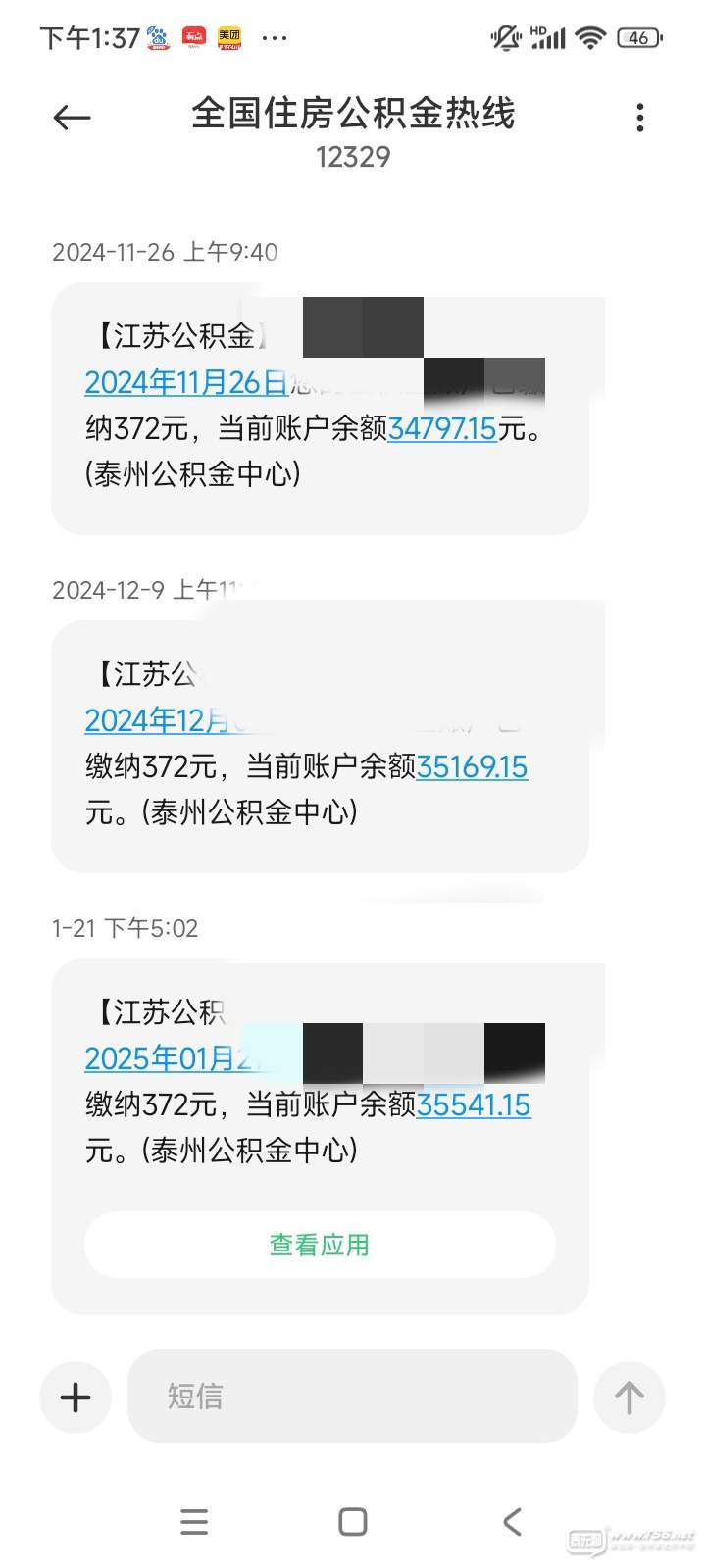Go back using the top-left arrow
Image resolution: width=706 pixels, height=1568 pixels.
pos(72,118)
